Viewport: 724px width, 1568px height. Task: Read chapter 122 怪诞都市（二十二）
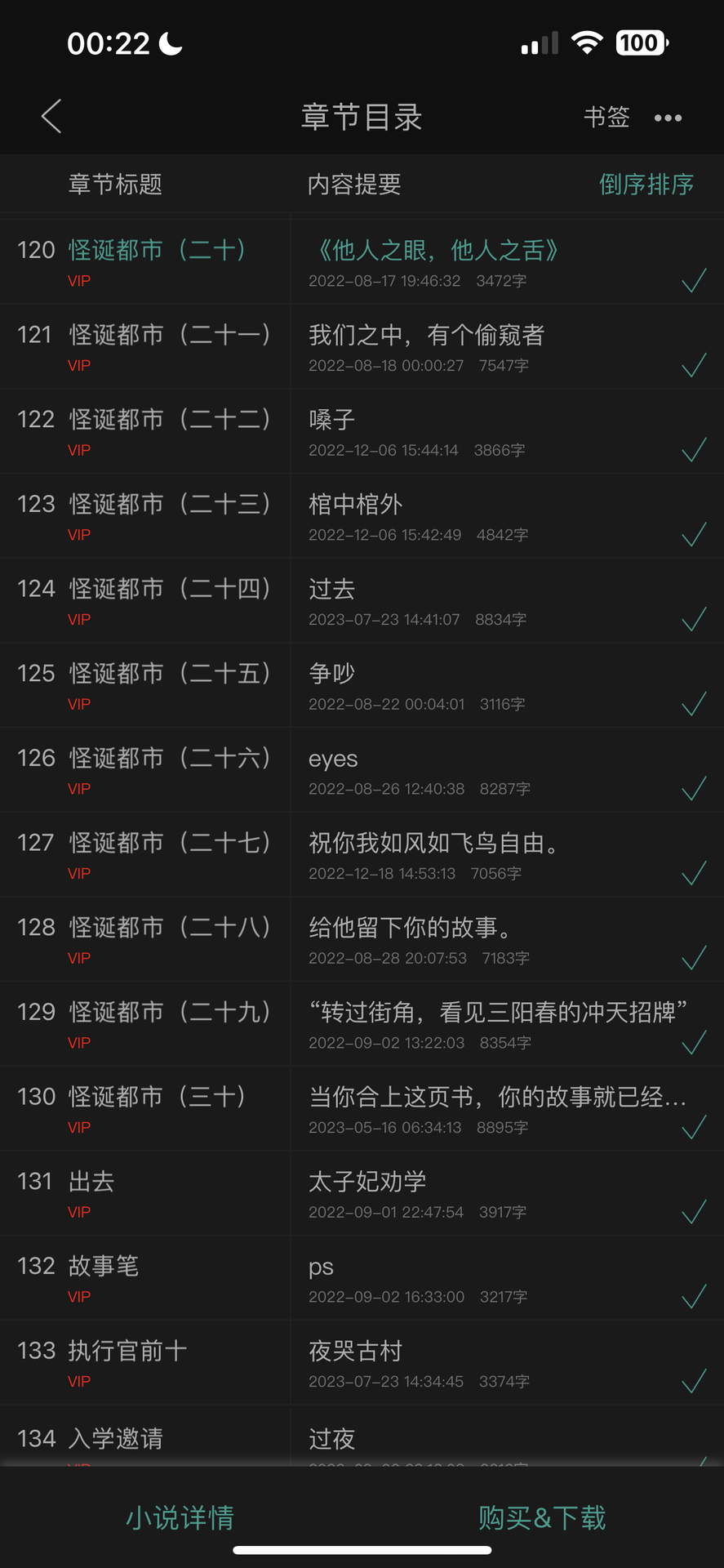(168, 420)
